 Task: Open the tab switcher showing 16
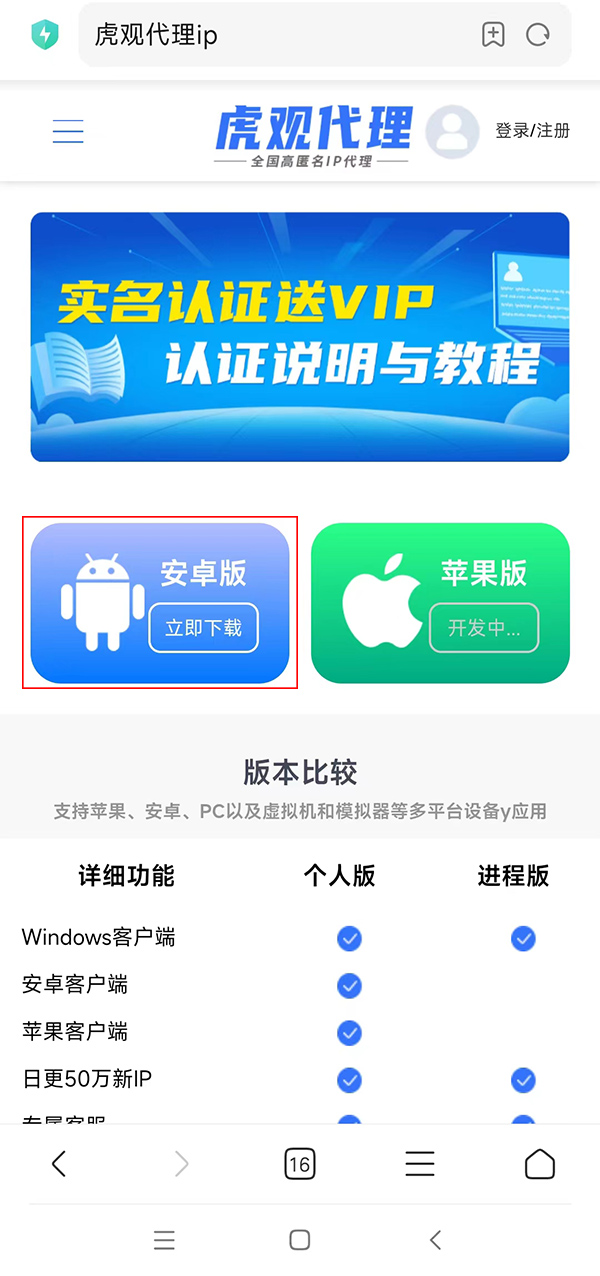click(x=299, y=1163)
